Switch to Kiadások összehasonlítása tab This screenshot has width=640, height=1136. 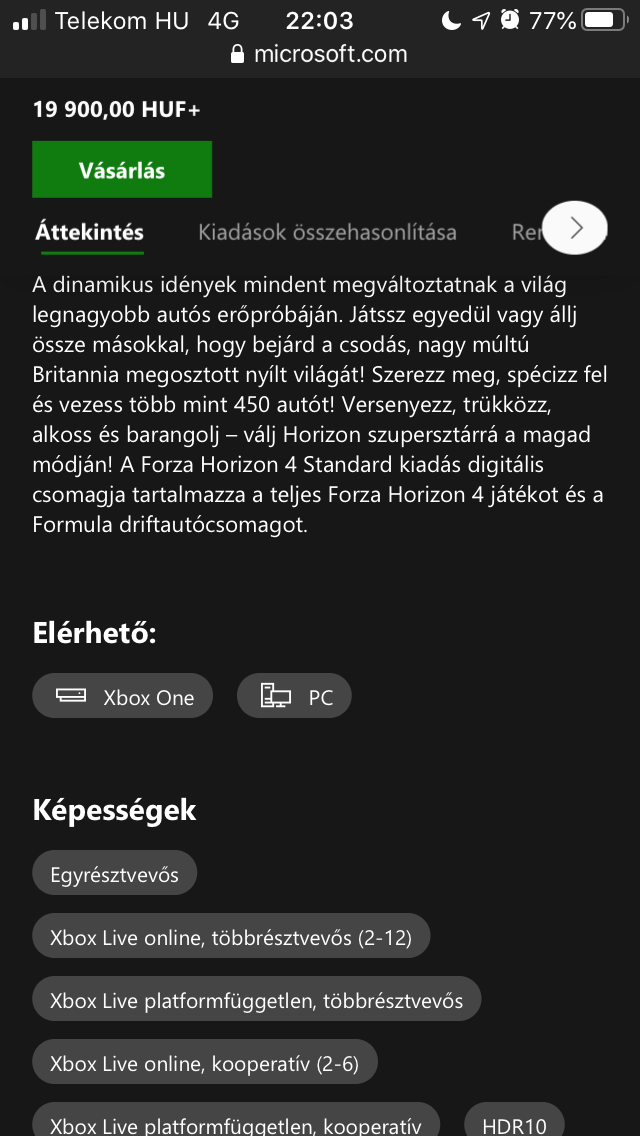pyautogui.click(x=327, y=232)
